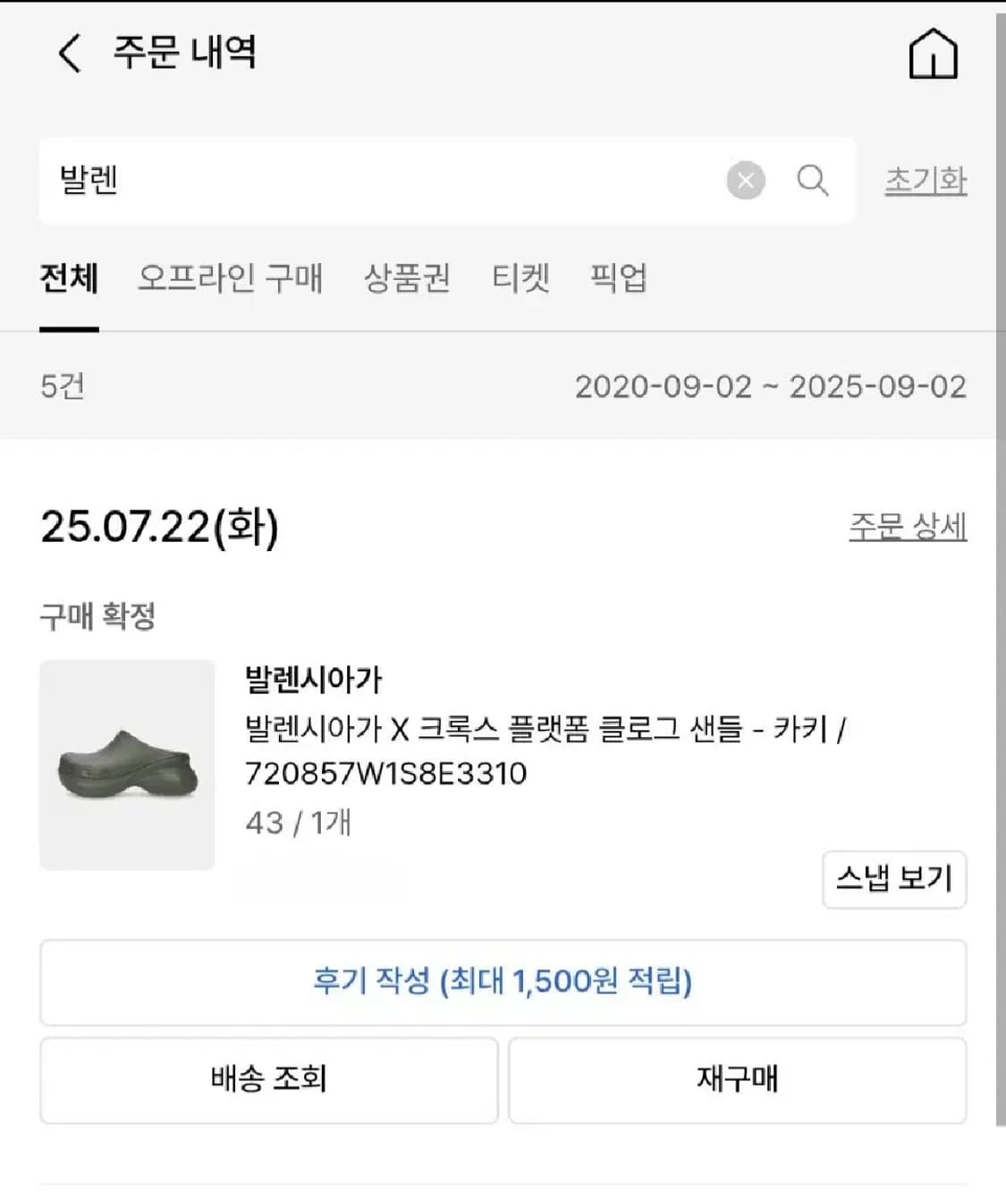Select the 상품권 tab
1006x1204 pixels.
click(x=407, y=279)
